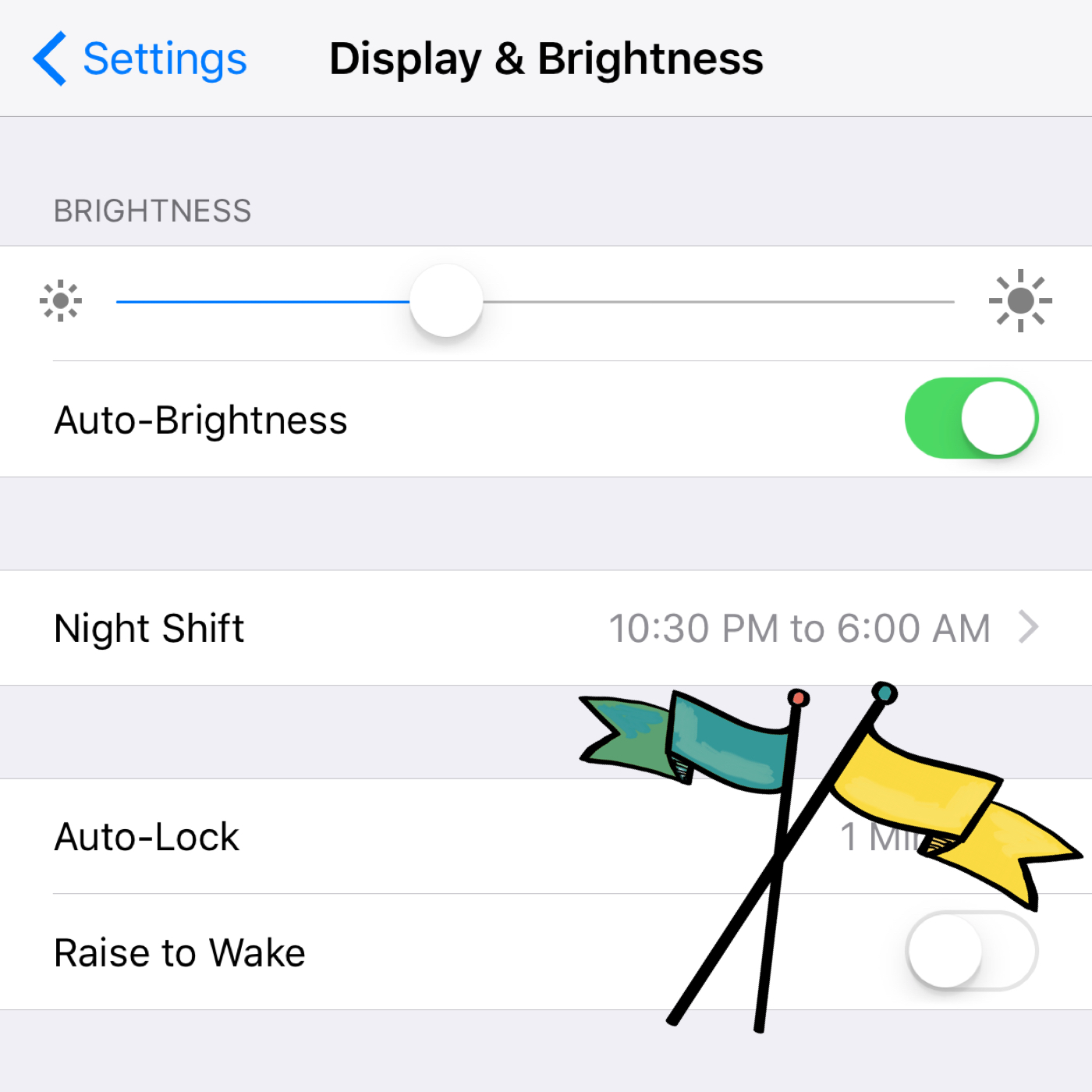Tap the brightness slider handle
The width and height of the screenshot is (1092, 1092).
pos(446,301)
